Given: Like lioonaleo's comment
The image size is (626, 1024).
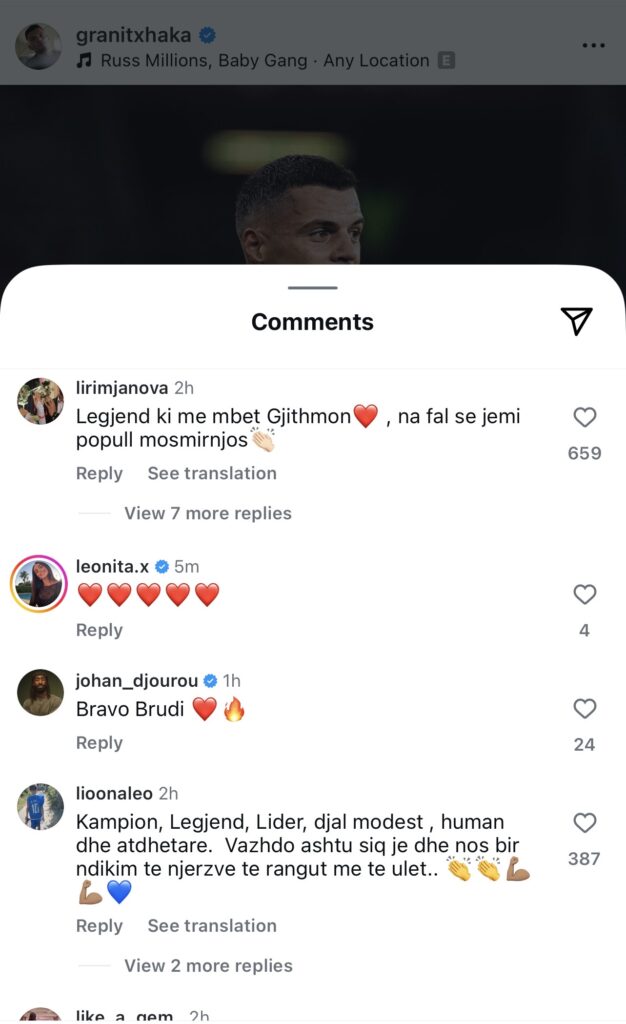Looking at the screenshot, I should pyautogui.click(x=584, y=823).
